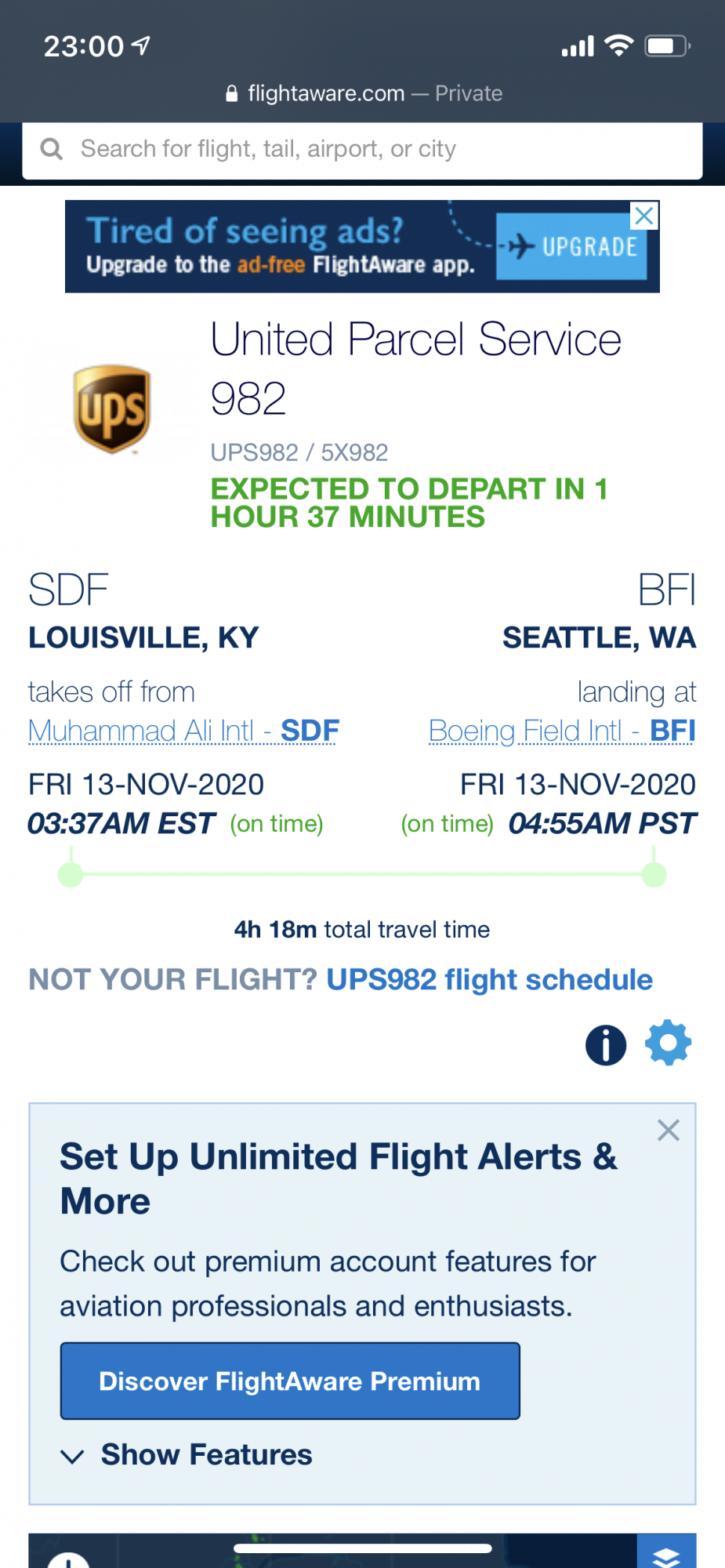Tap the flightaware.com address bar
Viewport: 725px width, 1568px height.
click(363, 93)
